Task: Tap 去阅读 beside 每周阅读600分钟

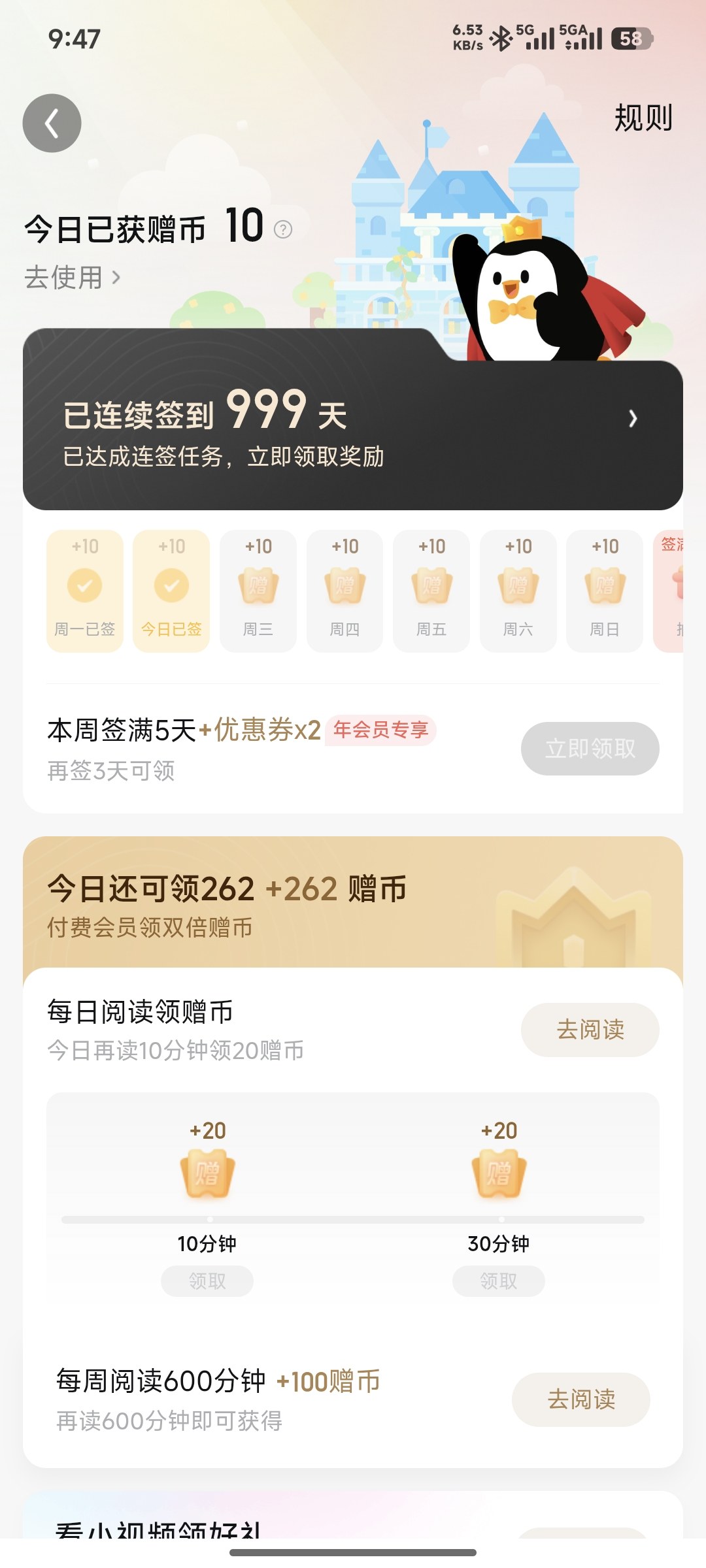Action: point(580,1399)
